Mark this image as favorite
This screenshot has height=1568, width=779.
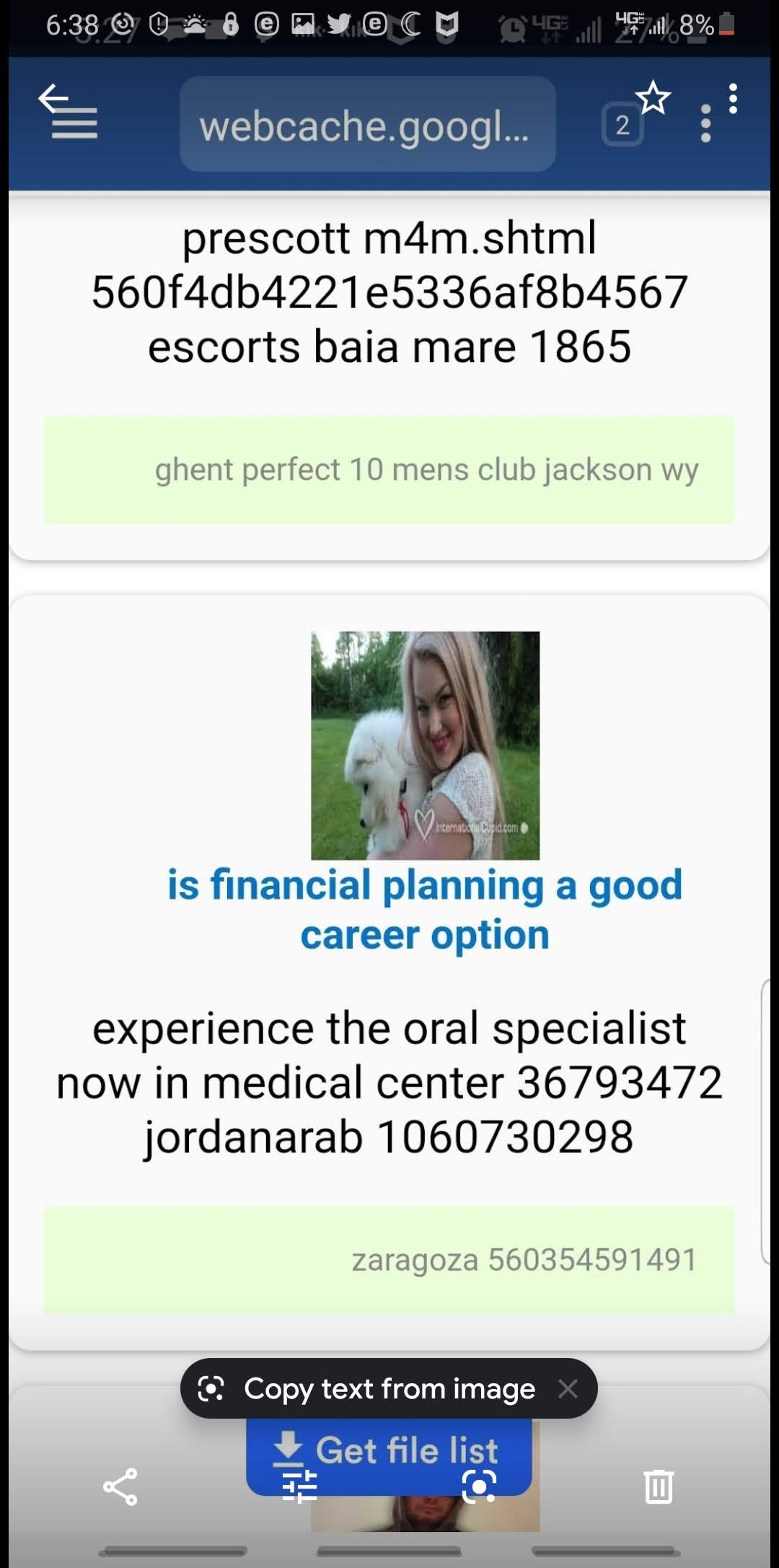tap(653, 97)
